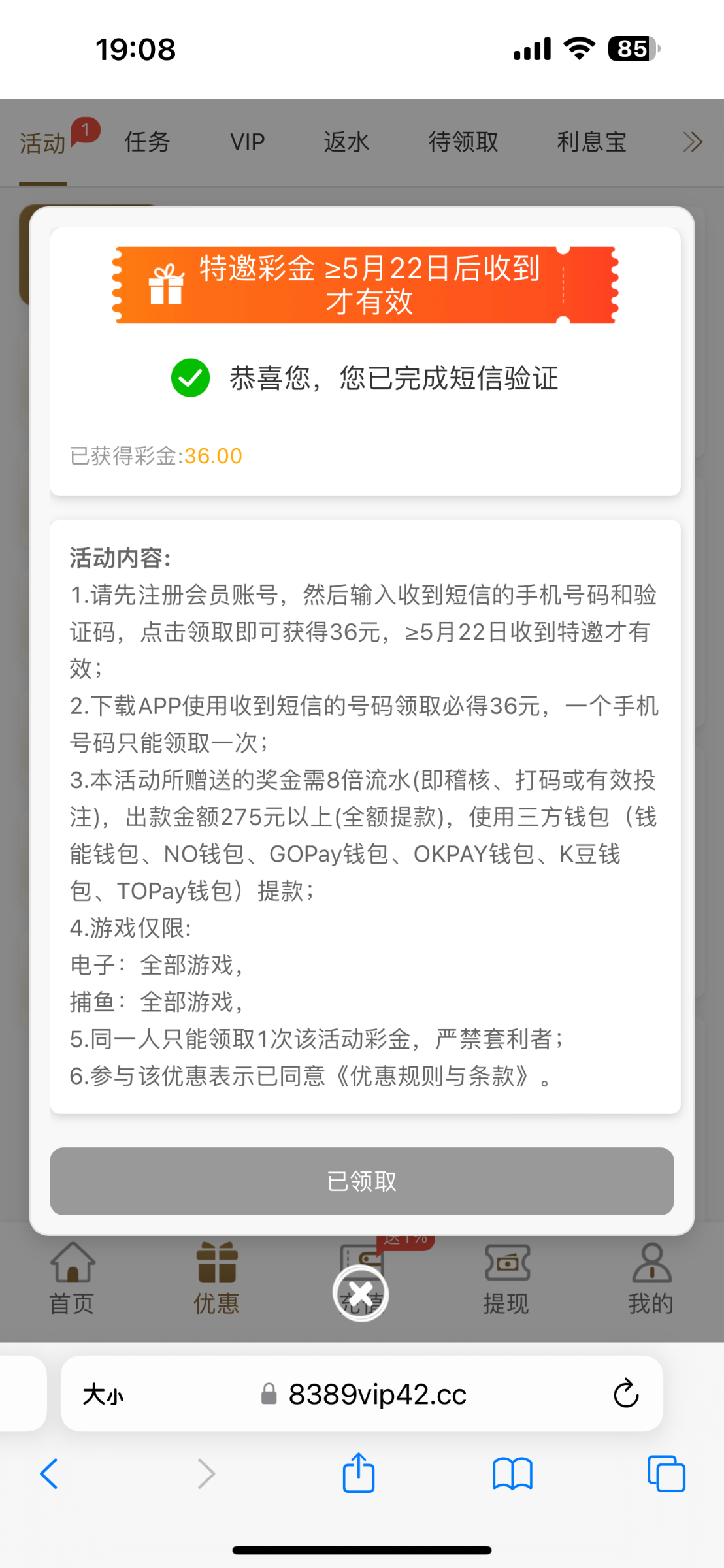724x1568 pixels.
Task: Open the Safari share sheet
Action: [359, 1474]
